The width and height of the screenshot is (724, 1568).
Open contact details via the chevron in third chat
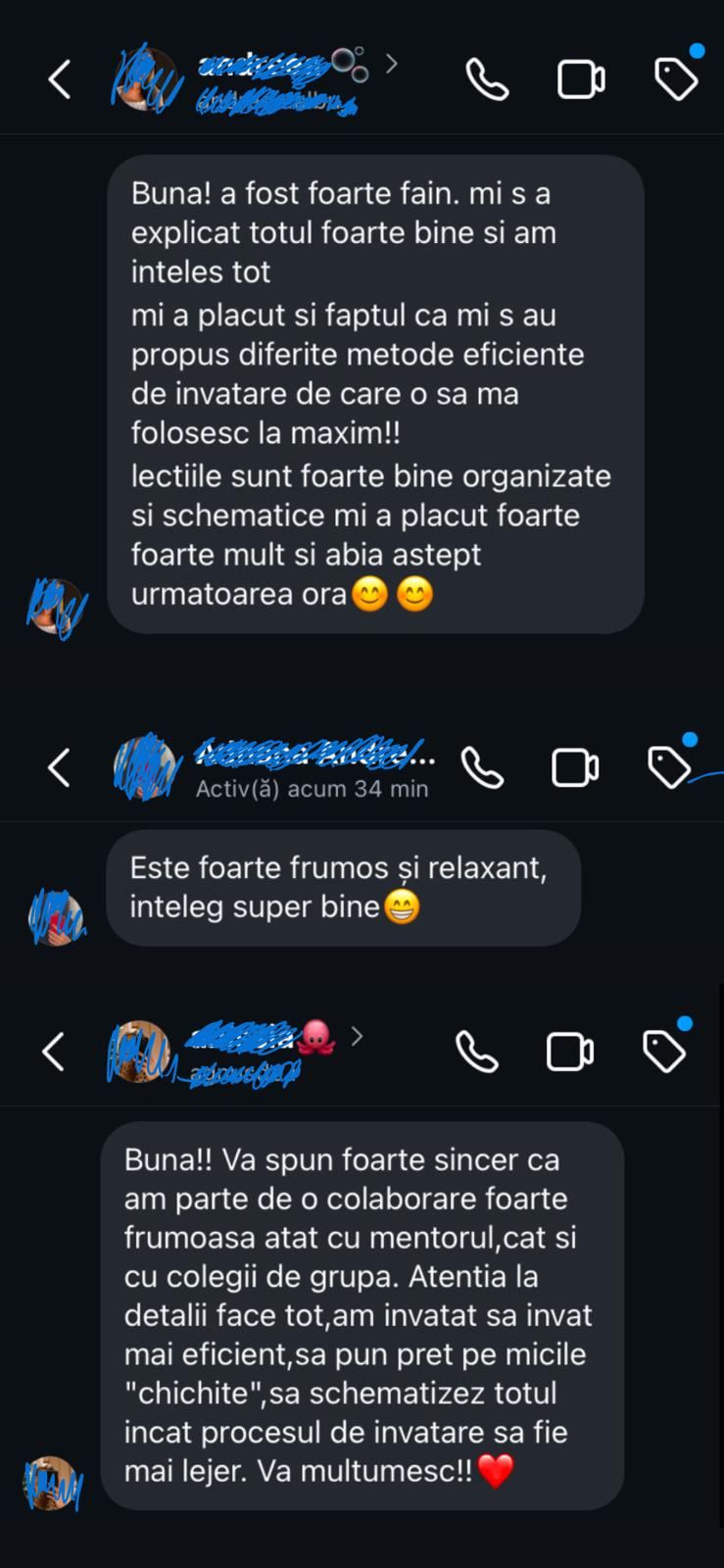pyautogui.click(x=358, y=1036)
